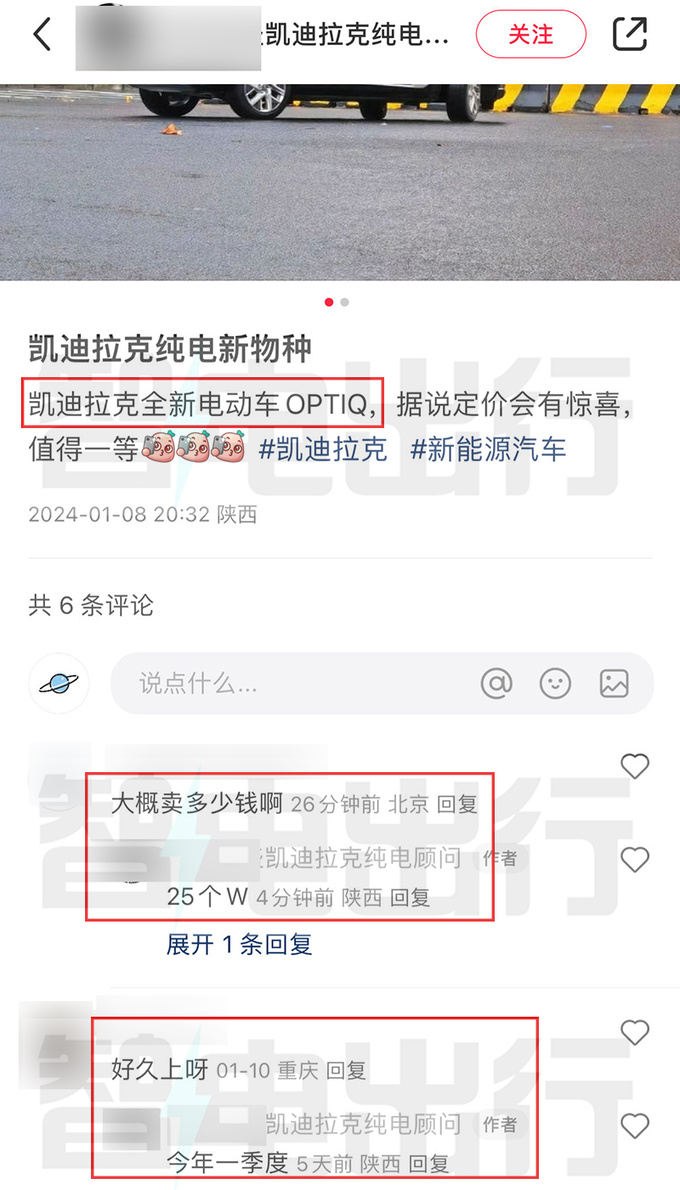Expand 展开 1 条回复
The width and height of the screenshot is (680, 1190).
pyautogui.click(x=239, y=944)
